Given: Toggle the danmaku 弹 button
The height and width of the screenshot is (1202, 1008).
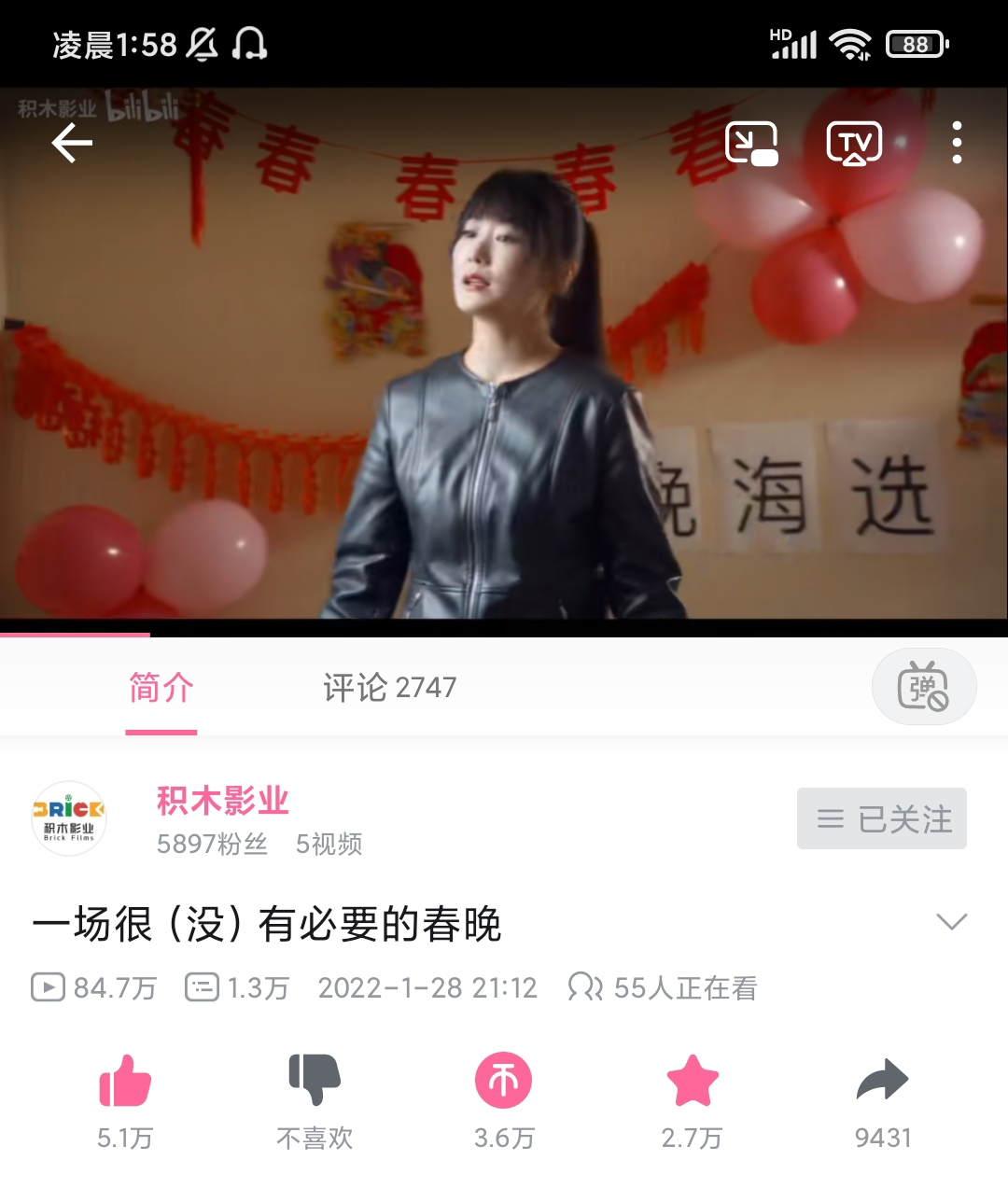Looking at the screenshot, I should 923,687.
